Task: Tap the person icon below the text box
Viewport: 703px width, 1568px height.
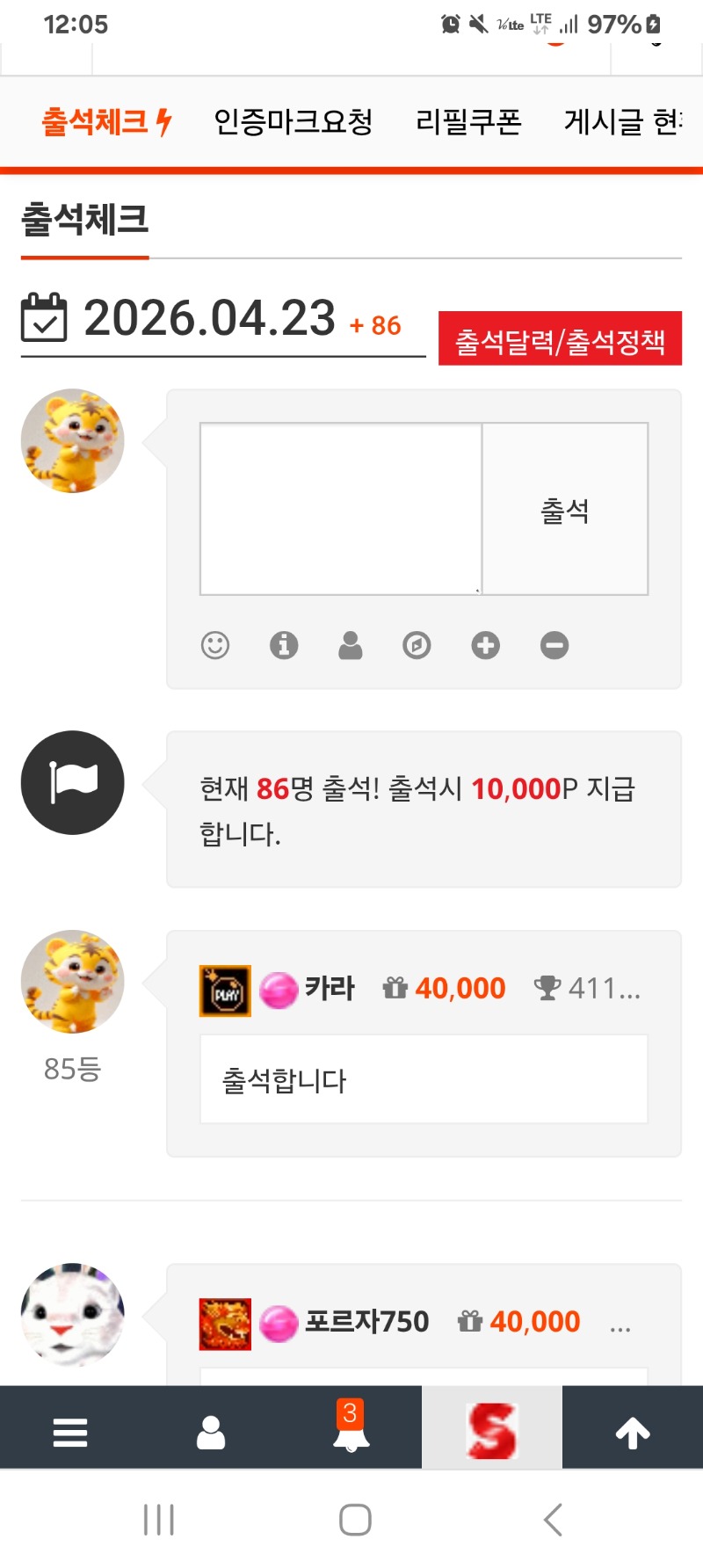Action: [x=351, y=645]
